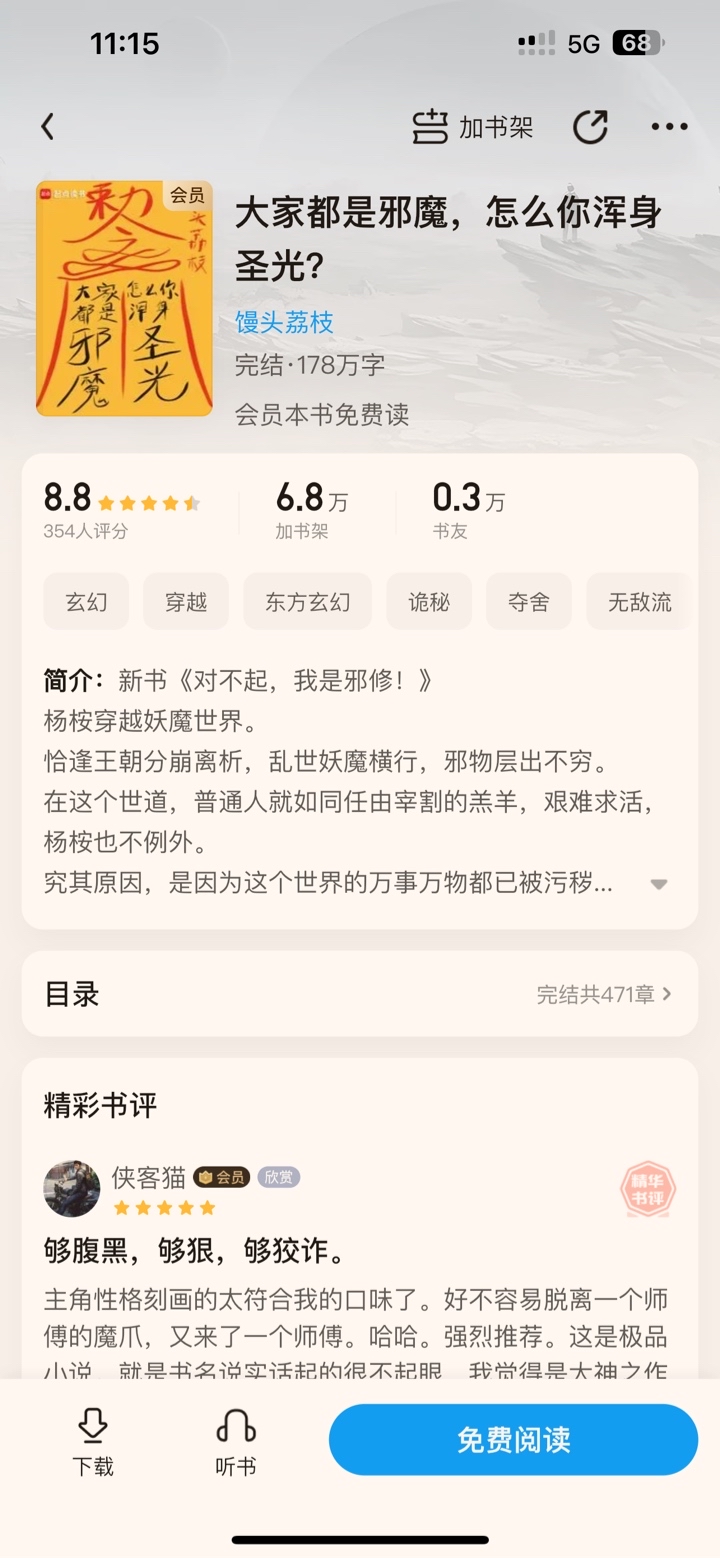
Task: View the 8.8 rating details
Action: pos(120,508)
